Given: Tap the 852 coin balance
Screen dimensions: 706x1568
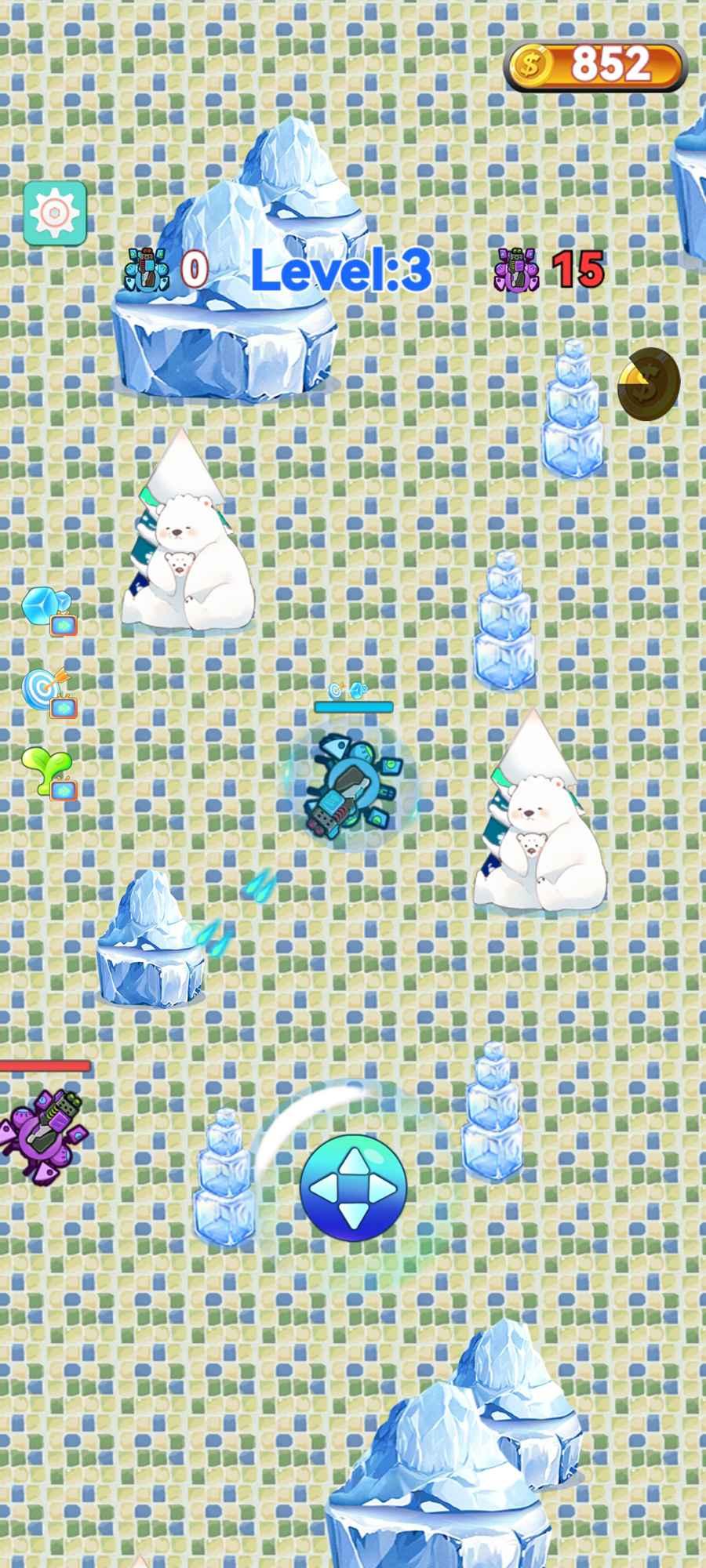Looking at the screenshot, I should tap(595, 66).
